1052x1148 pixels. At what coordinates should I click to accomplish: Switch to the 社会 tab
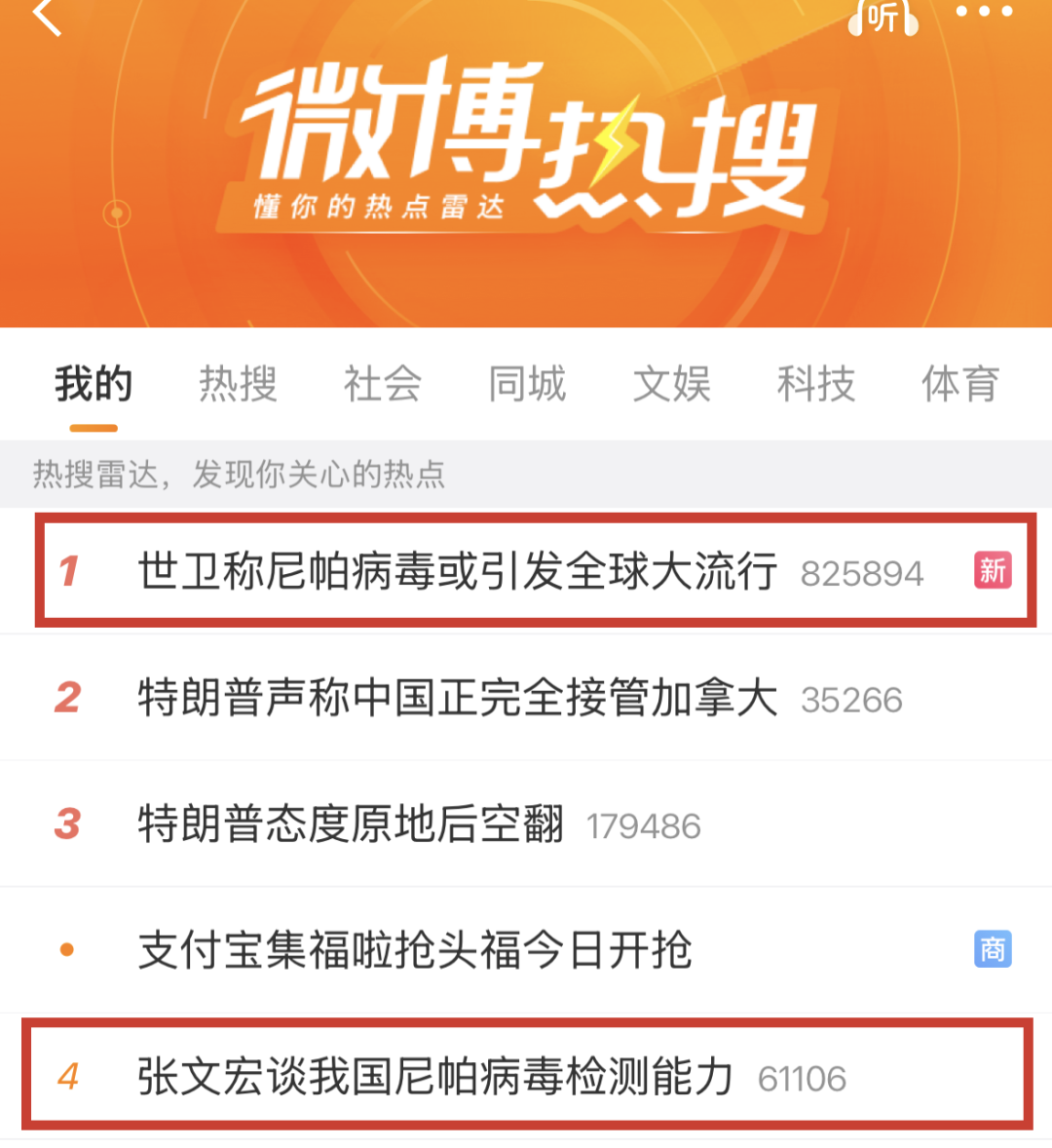[383, 384]
